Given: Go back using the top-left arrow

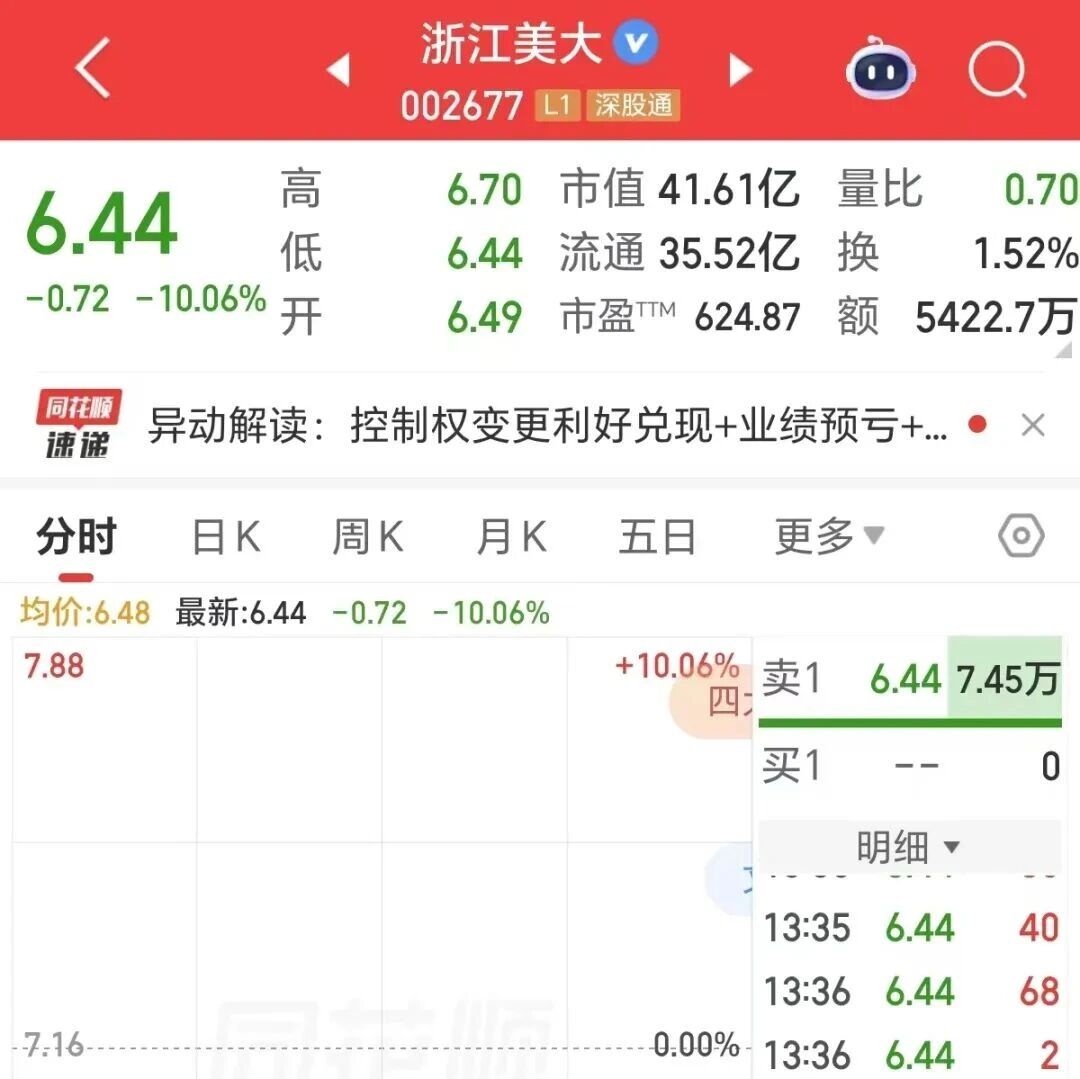Looking at the screenshot, I should pyautogui.click(x=93, y=68).
